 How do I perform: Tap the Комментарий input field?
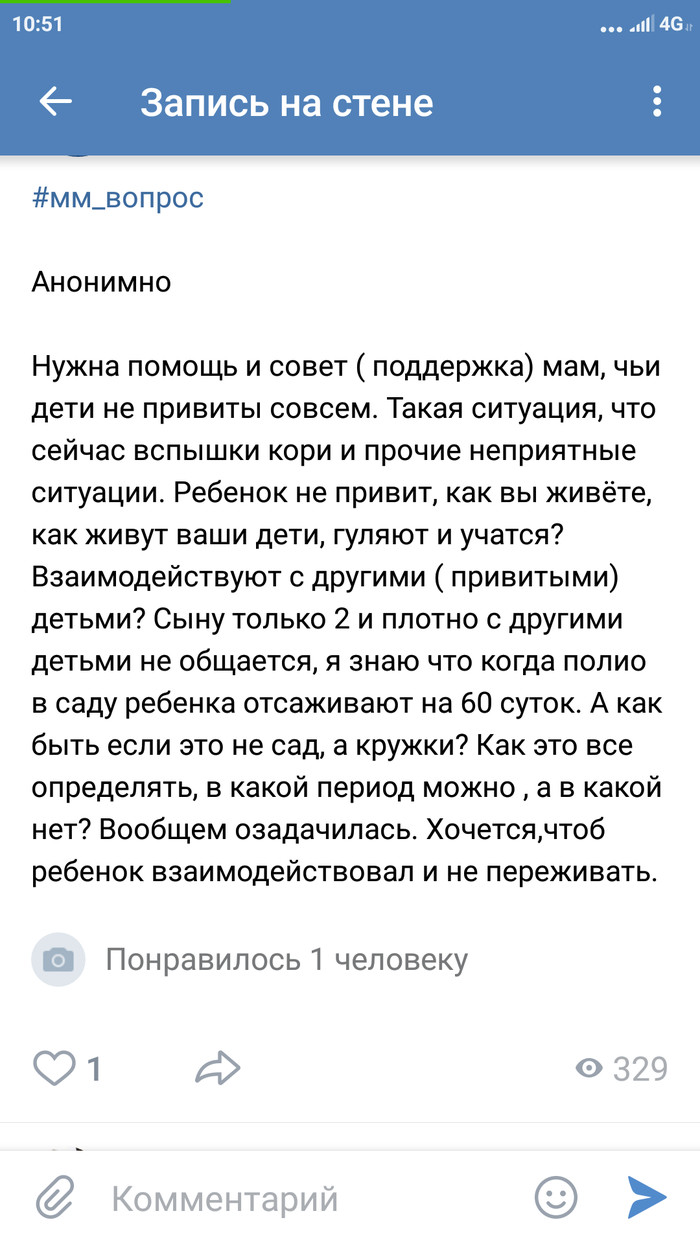(x=300, y=1198)
